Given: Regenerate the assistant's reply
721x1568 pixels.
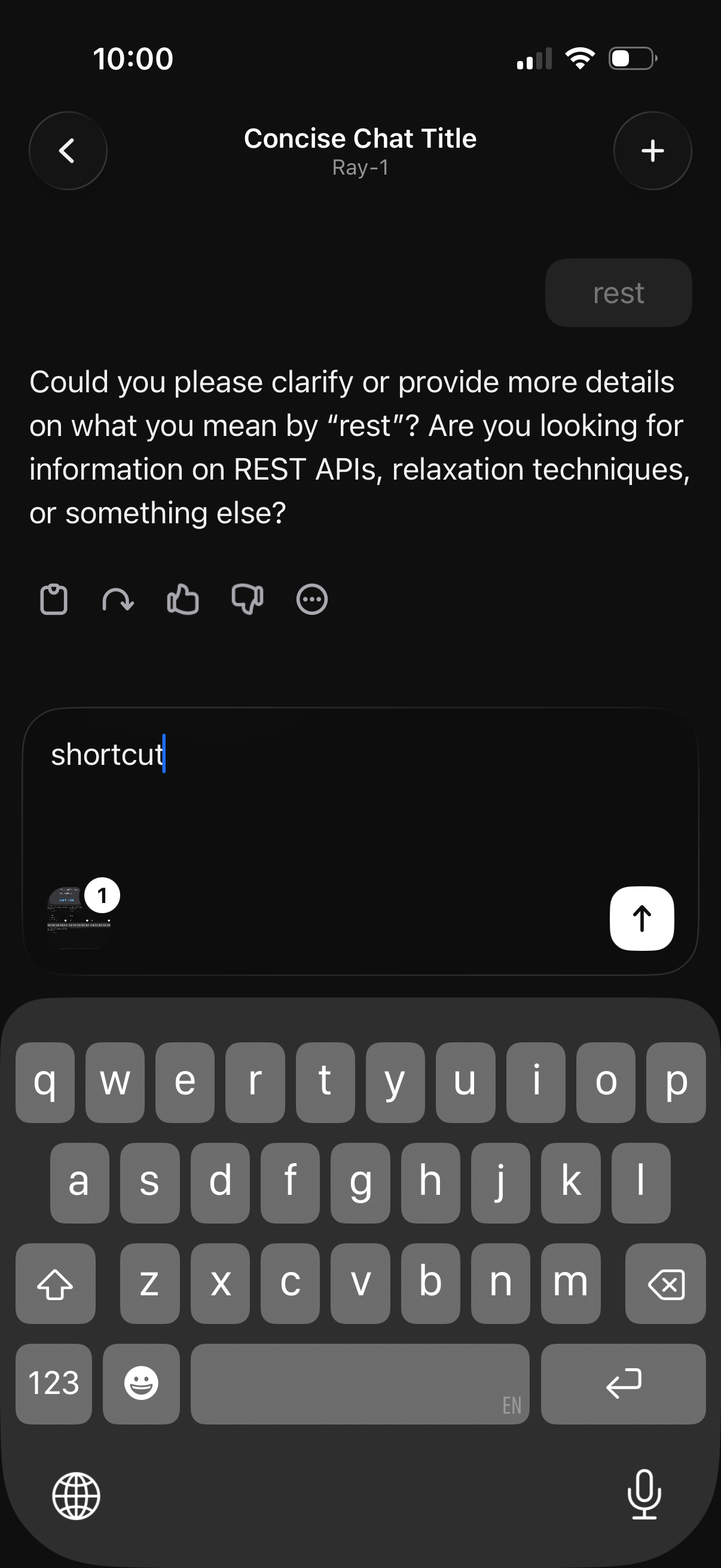Looking at the screenshot, I should click(x=118, y=600).
